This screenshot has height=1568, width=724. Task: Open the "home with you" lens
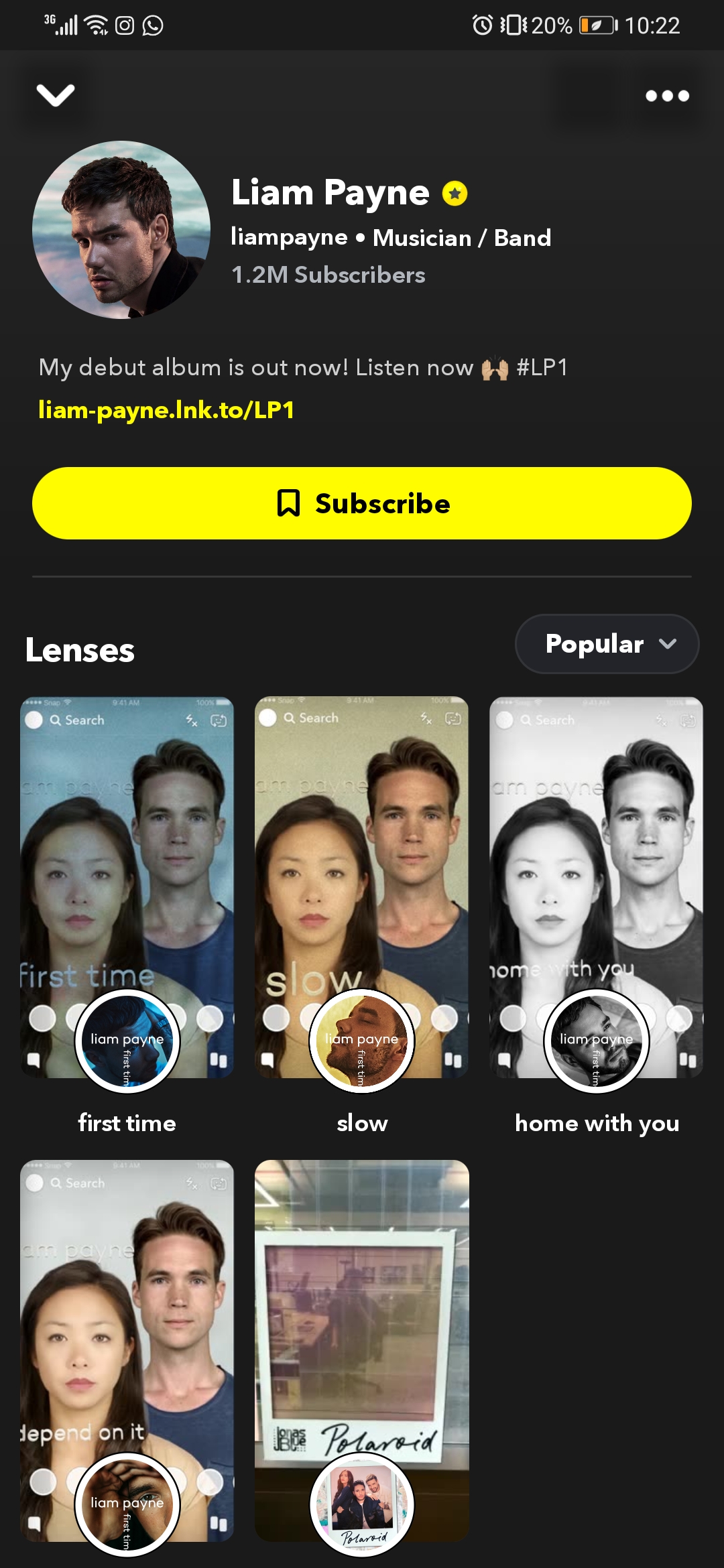point(596,888)
